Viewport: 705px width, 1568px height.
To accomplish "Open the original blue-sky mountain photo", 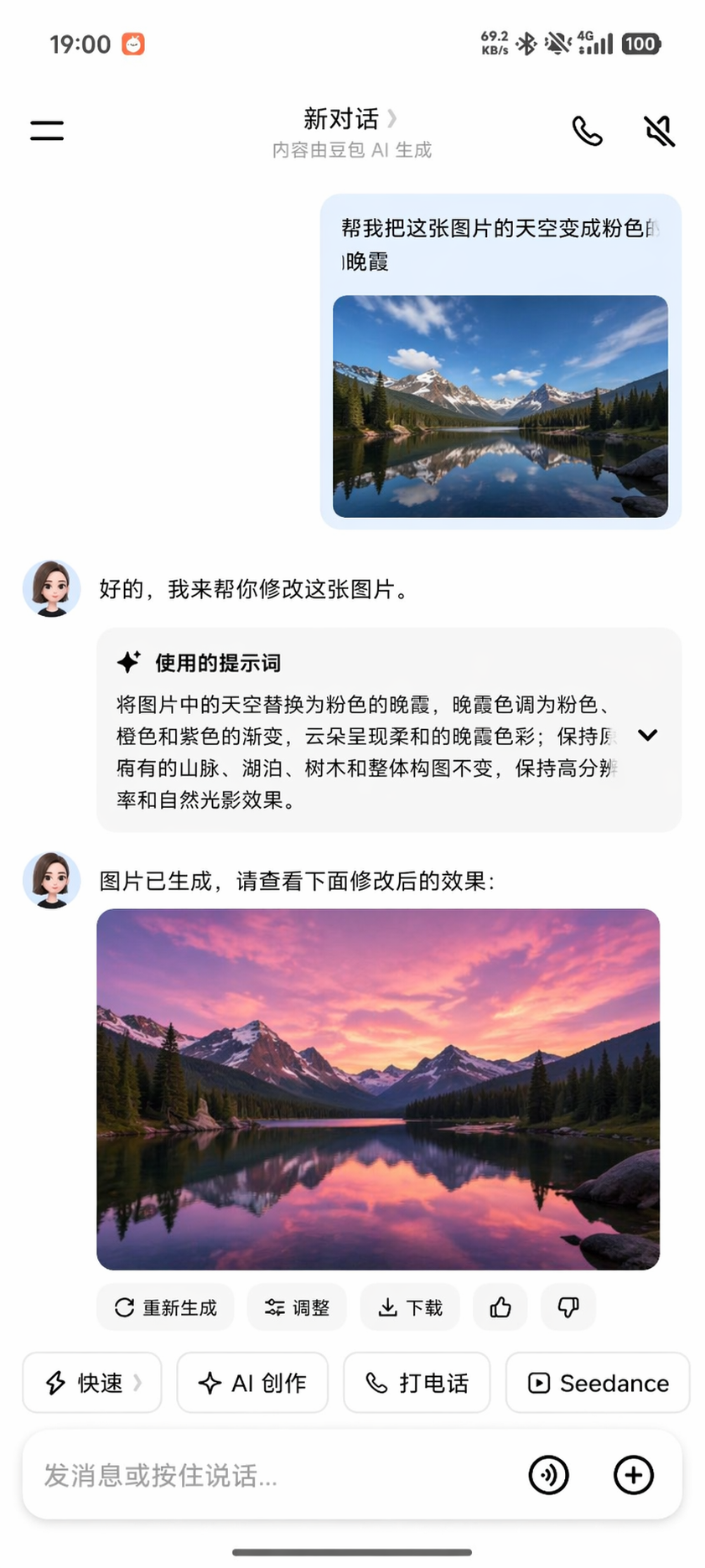I will tap(500, 406).
